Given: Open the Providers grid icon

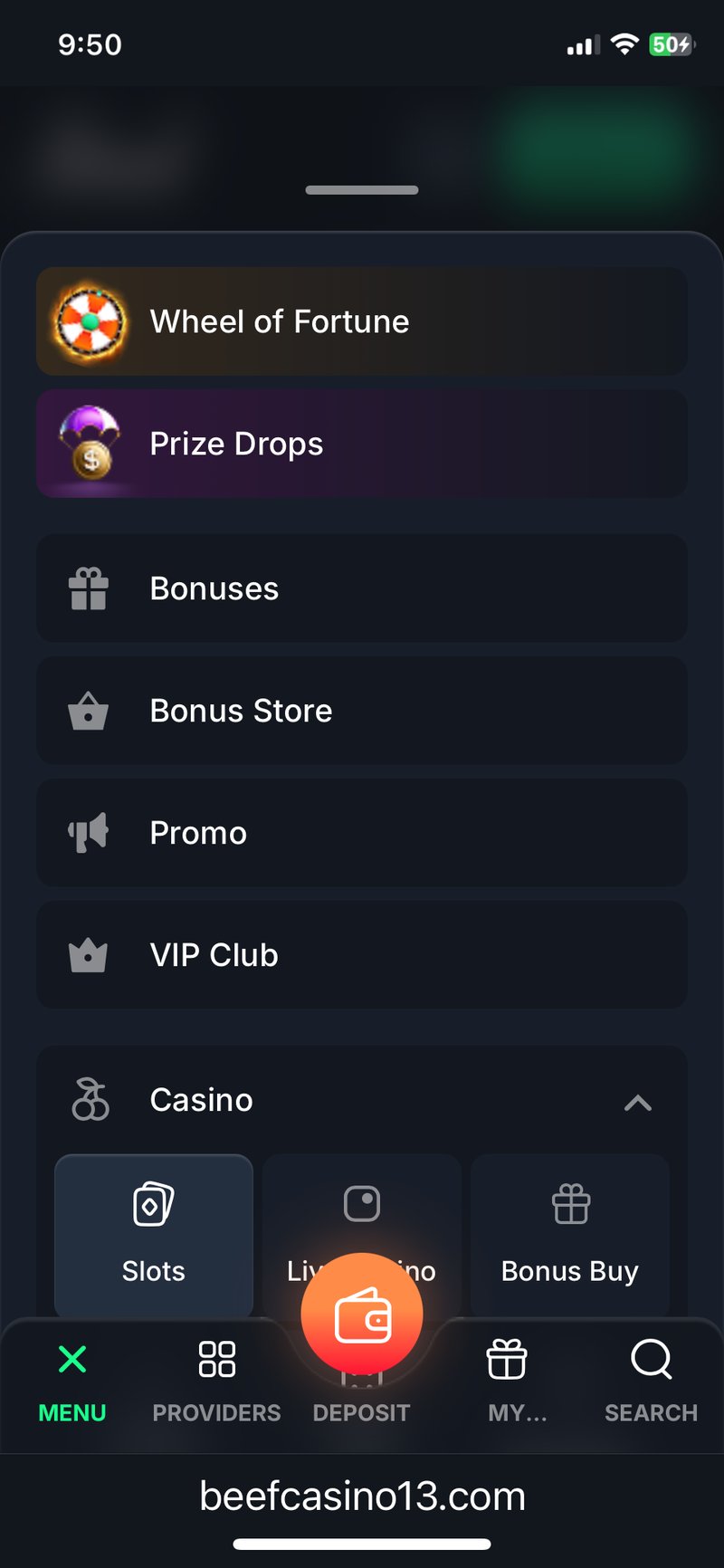Looking at the screenshot, I should coord(216,1358).
